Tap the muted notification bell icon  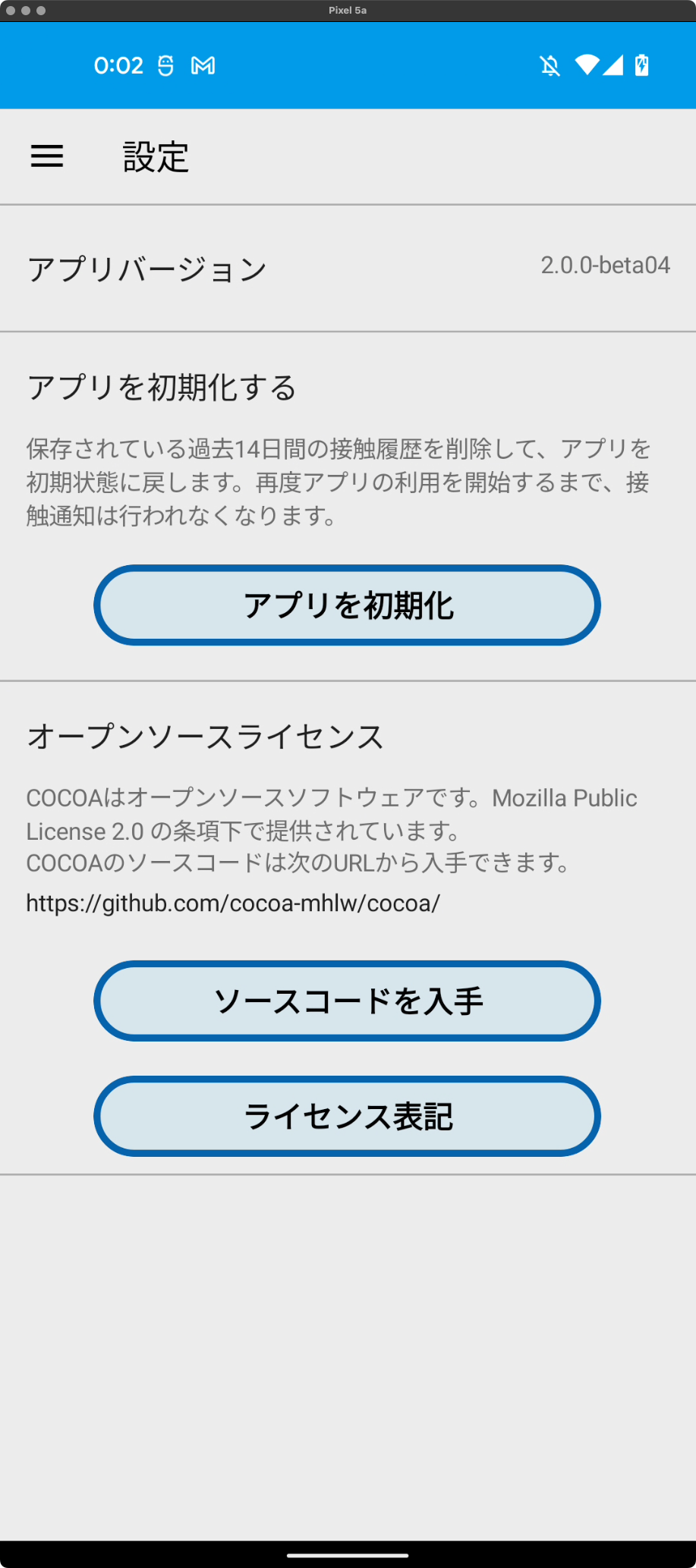click(549, 66)
